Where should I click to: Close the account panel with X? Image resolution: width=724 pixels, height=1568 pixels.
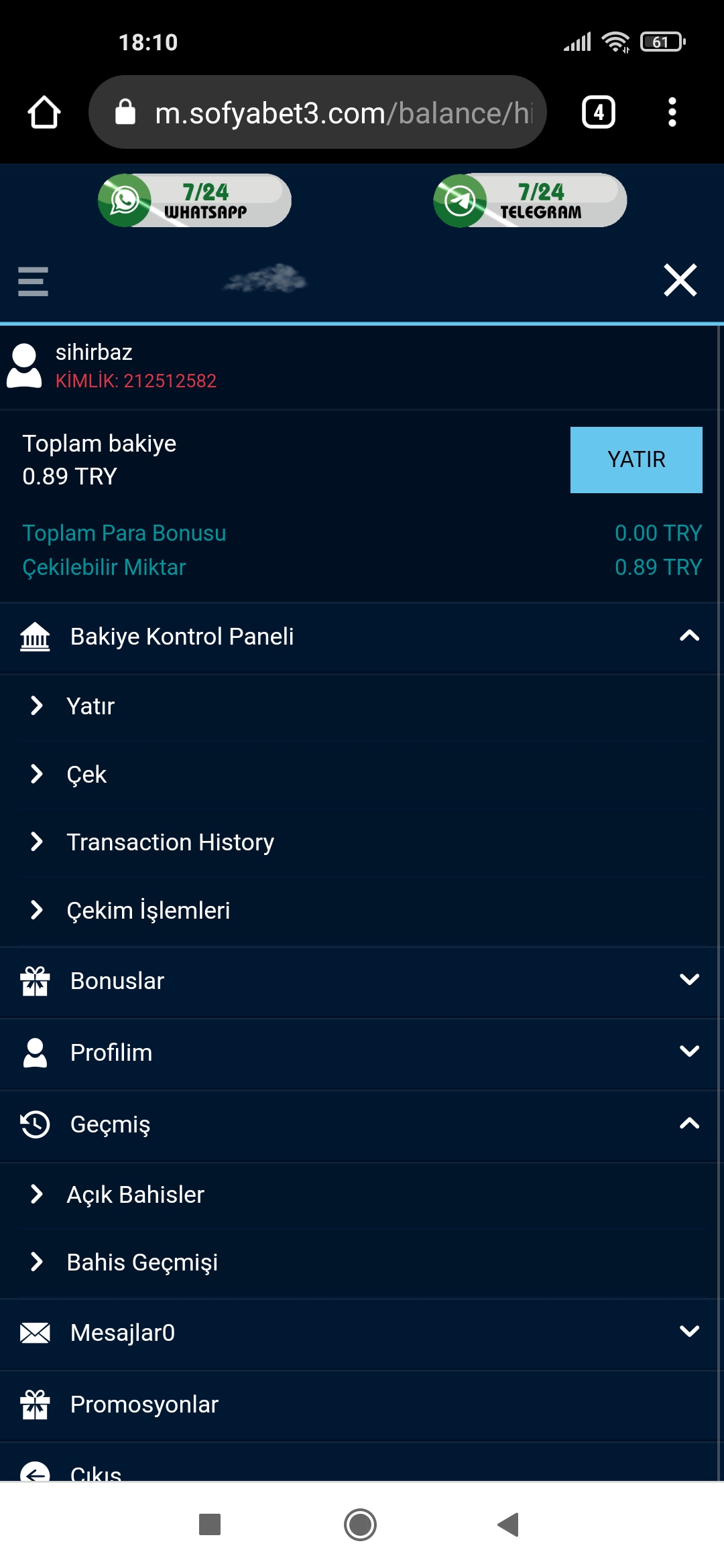click(x=680, y=280)
